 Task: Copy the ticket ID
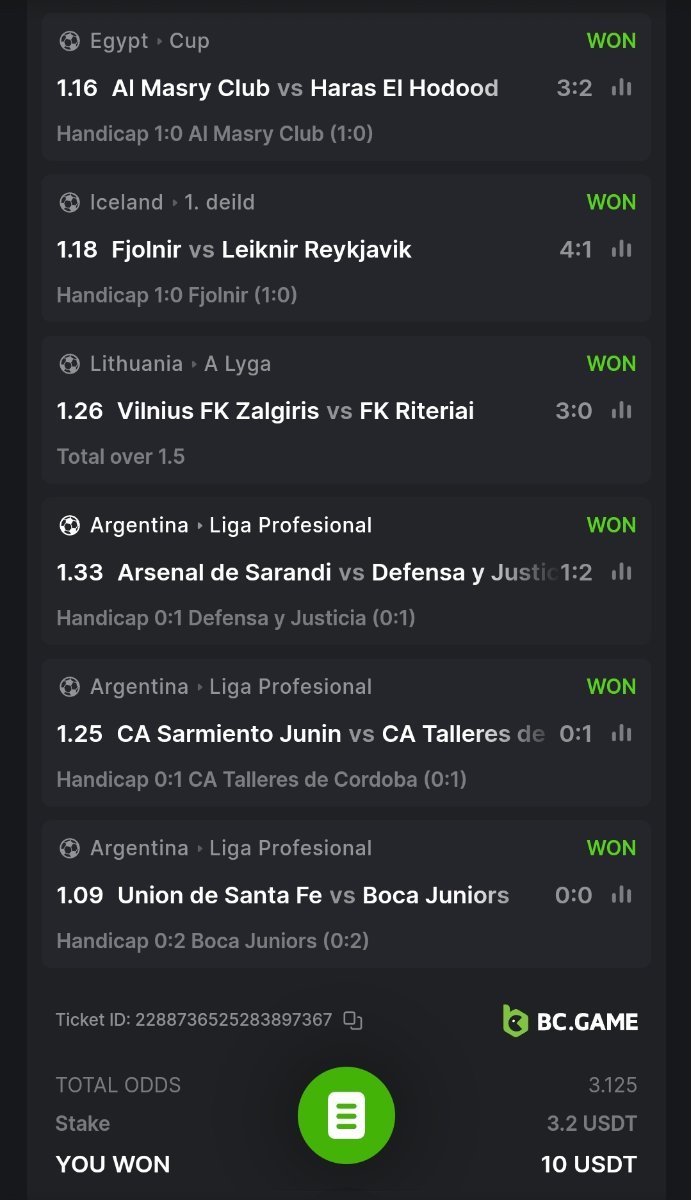click(352, 1020)
